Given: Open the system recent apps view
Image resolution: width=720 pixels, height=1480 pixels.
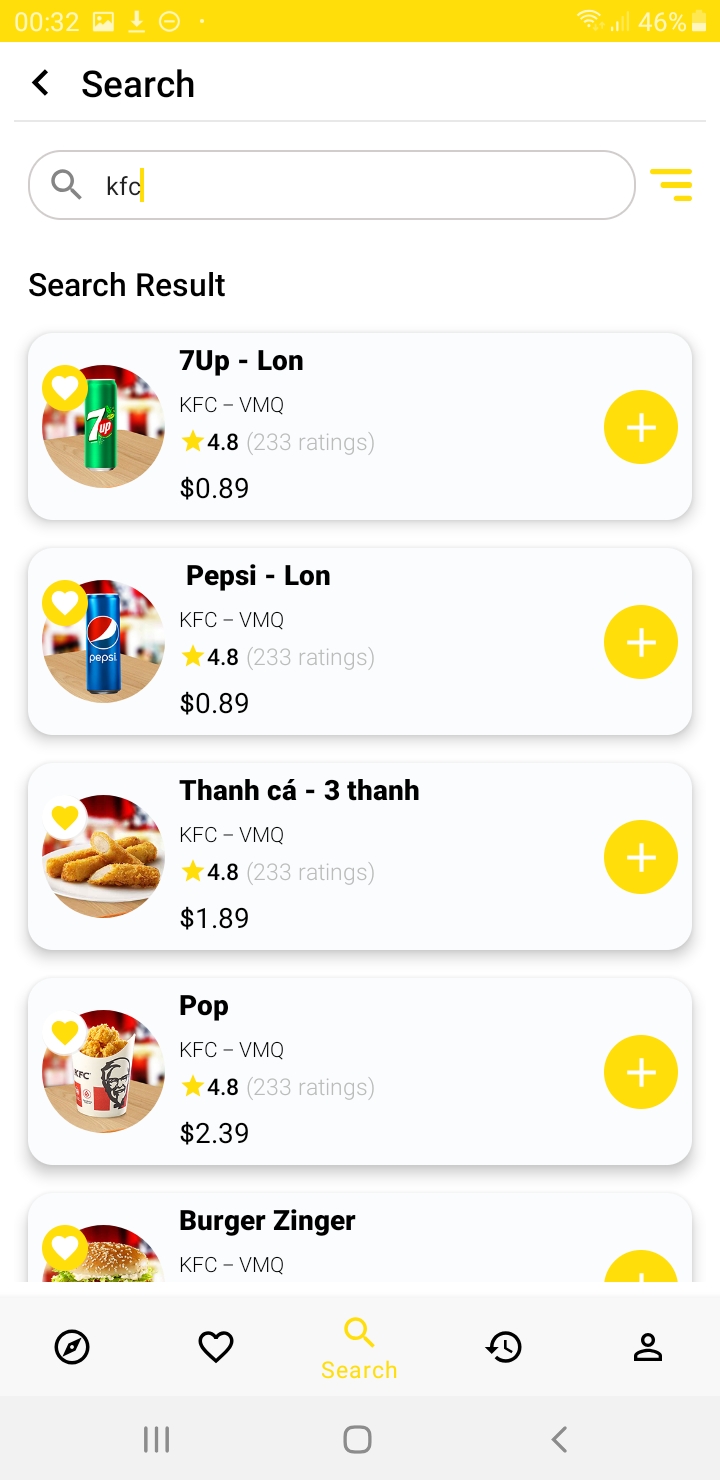Looking at the screenshot, I should (157, 1439).
